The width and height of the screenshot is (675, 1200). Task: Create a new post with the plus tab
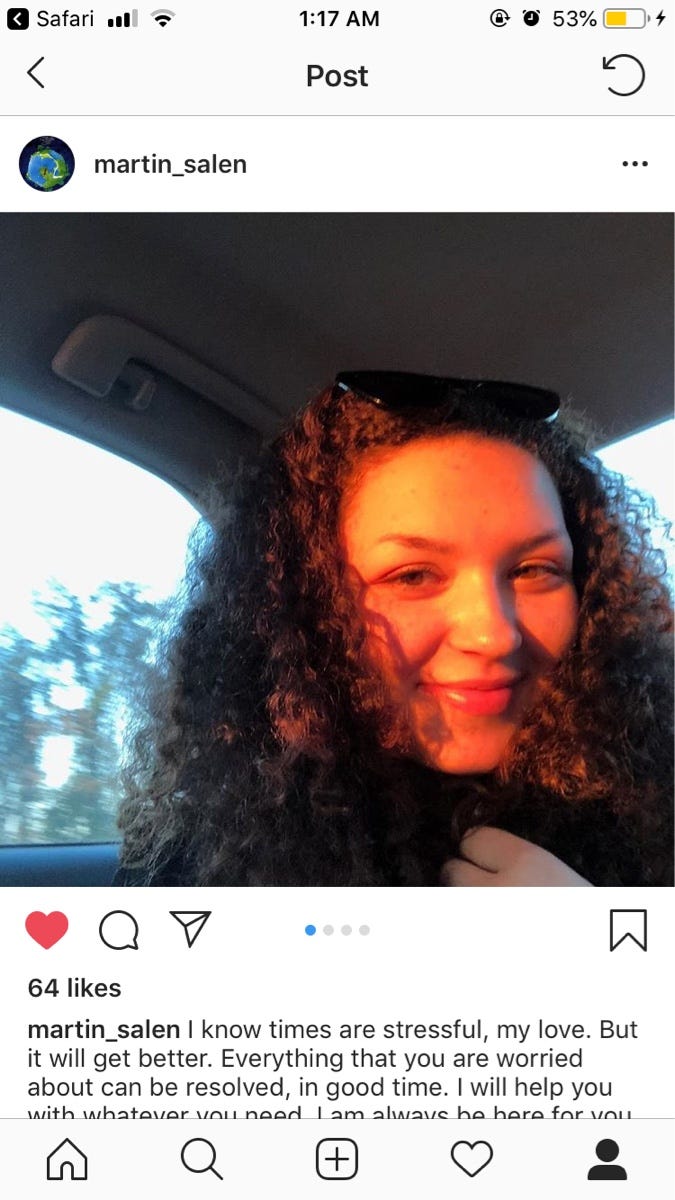[337, 1160]
